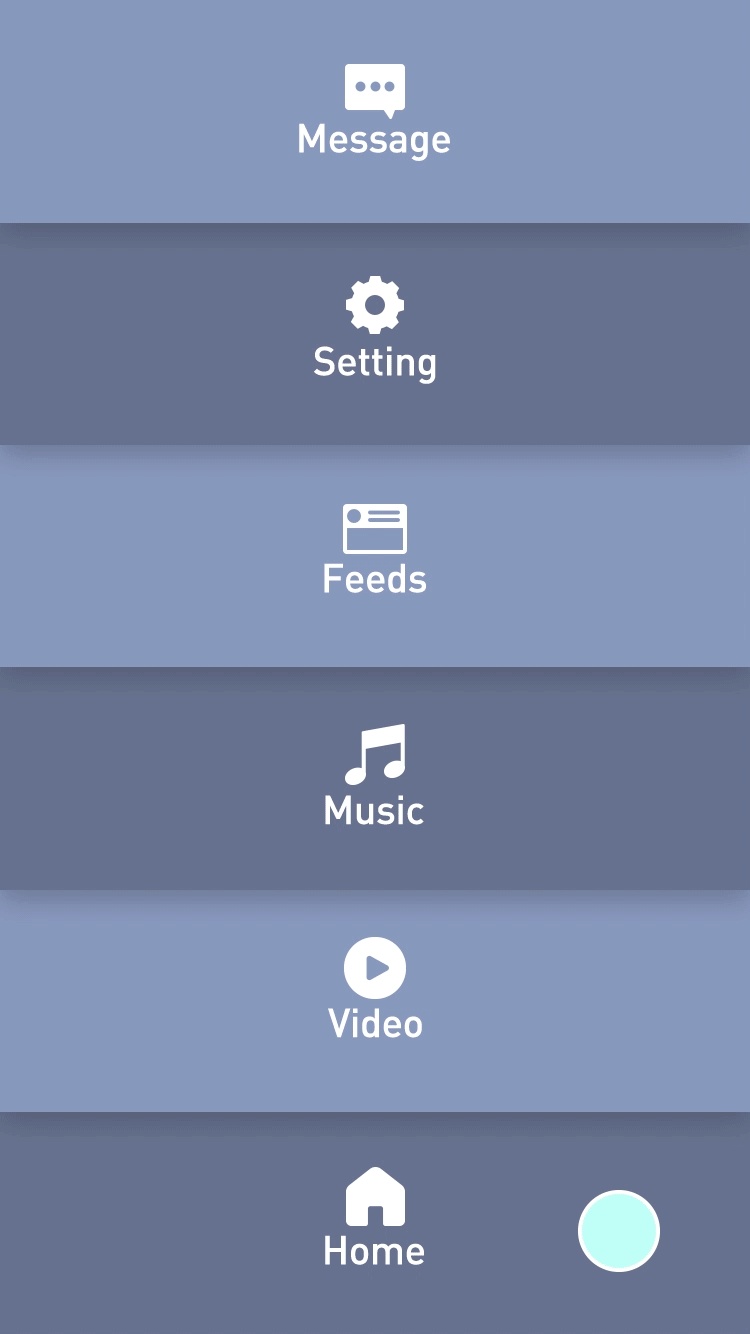Tap the mint circular floating button
The height and width of the screenshot is (1334, 750).
619,1231
